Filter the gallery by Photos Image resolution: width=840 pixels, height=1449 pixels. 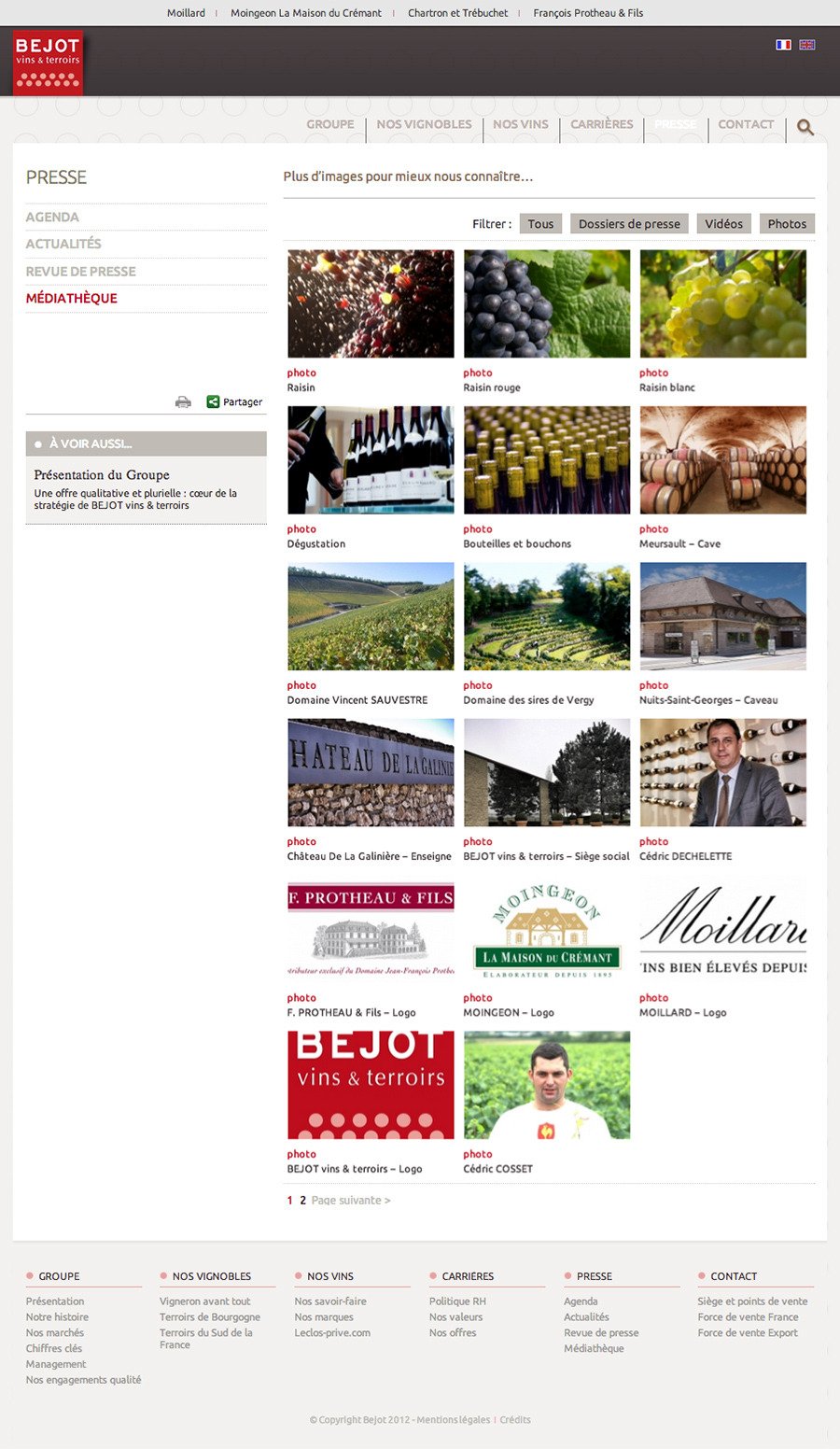787,224
